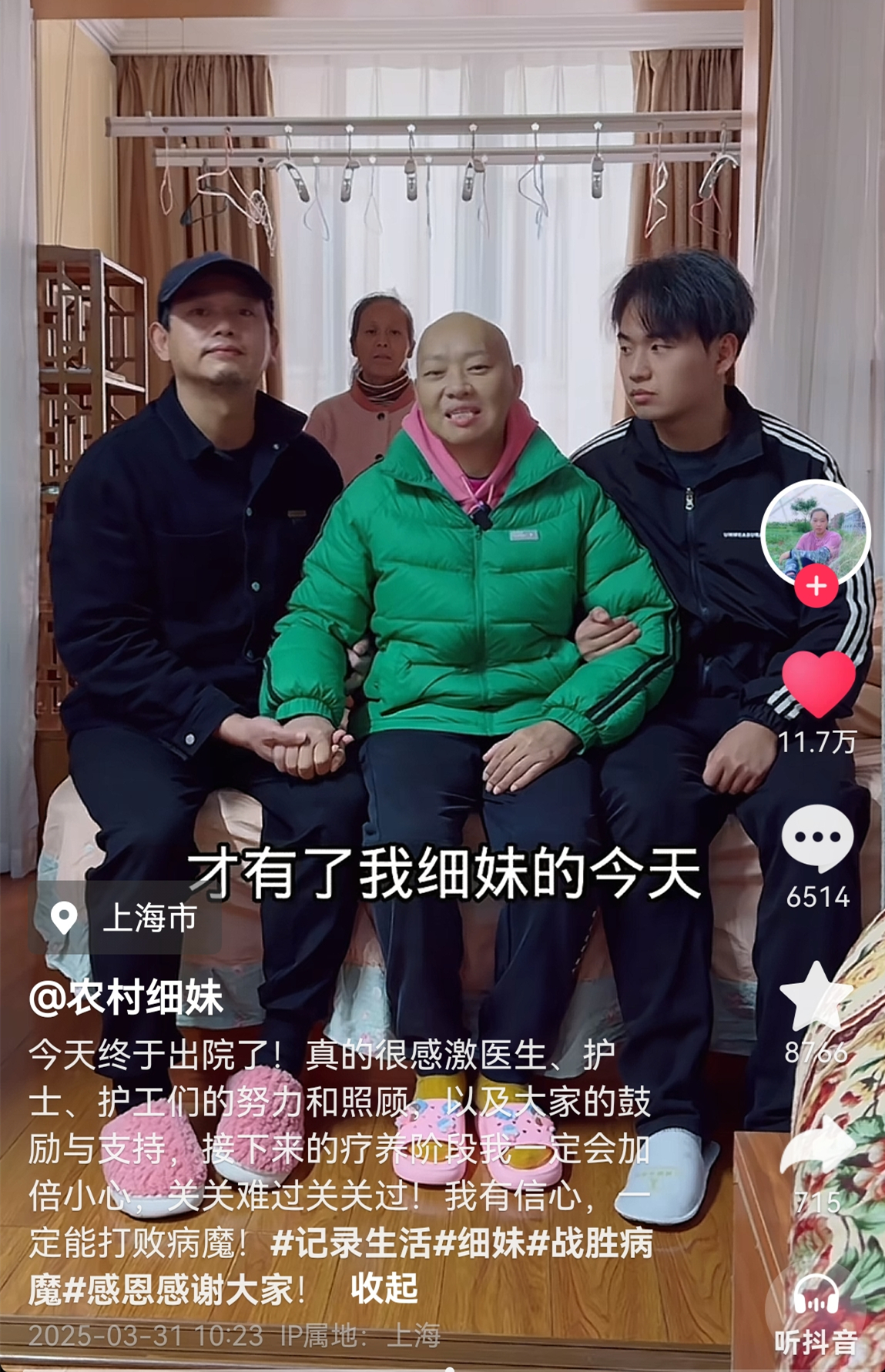Follow the creator with the red plus
Viewport: 885px width, 1372px height.
tap(816, 587)
